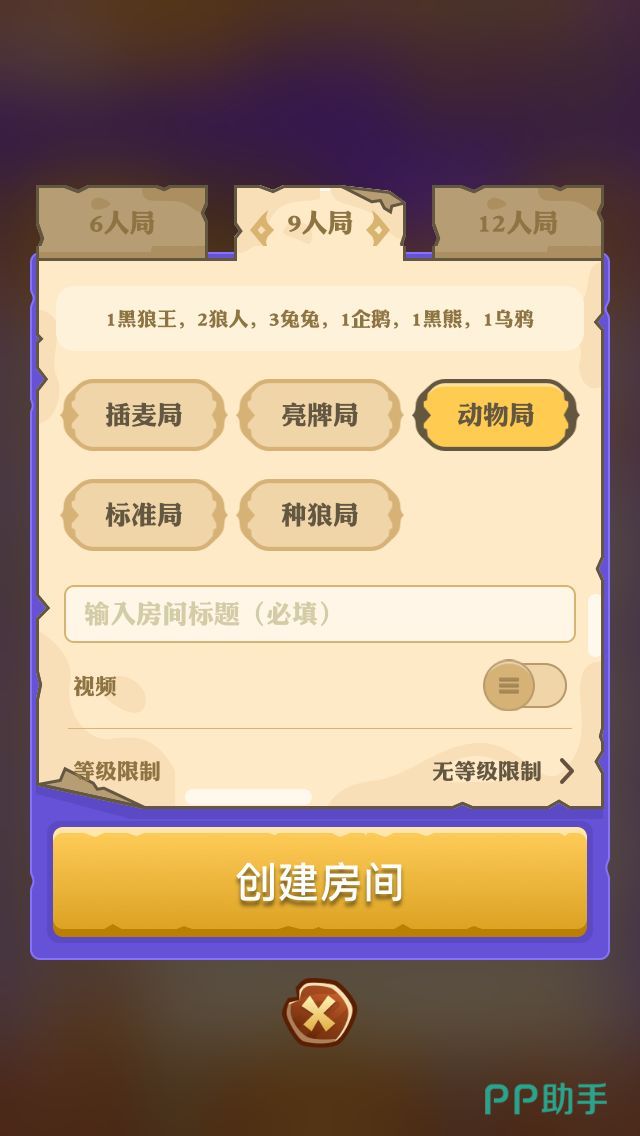Pick the 种狼局 game mode
Screen dimensions: 640x1136
pyautogui.click(x=320, y=515)
